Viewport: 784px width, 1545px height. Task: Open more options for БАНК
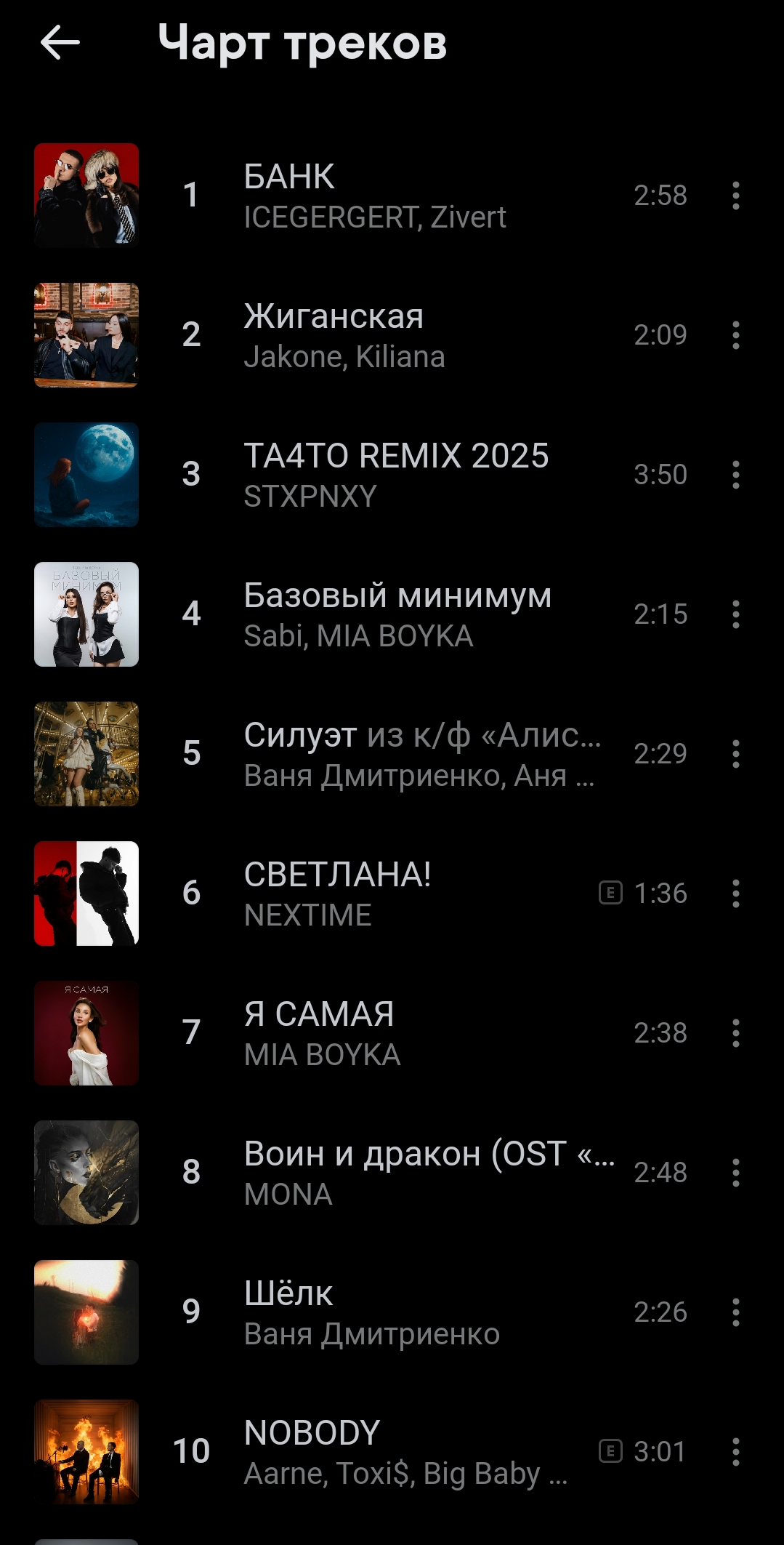[x=735, y=196]
